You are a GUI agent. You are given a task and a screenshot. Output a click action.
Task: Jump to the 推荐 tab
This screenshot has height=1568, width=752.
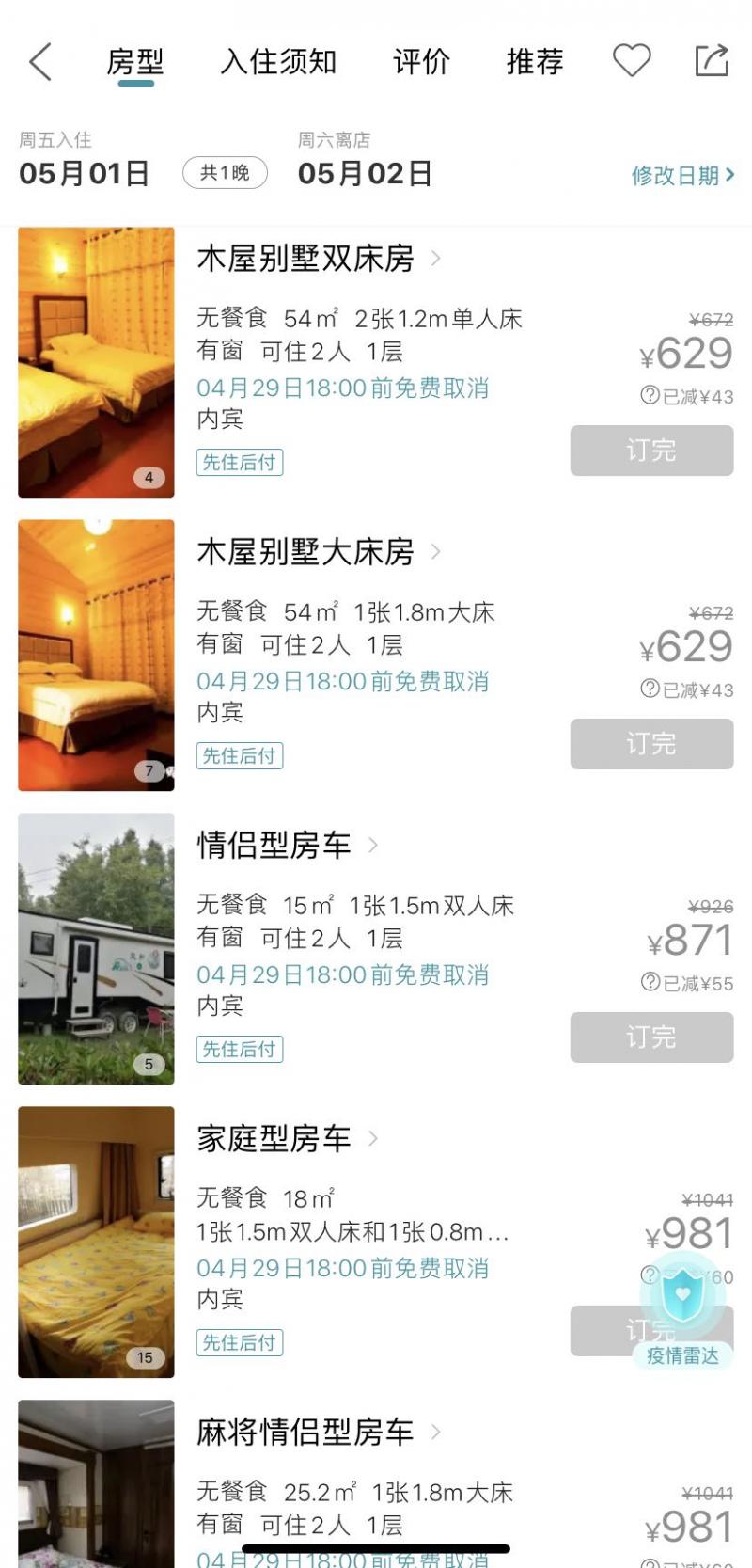(x=535, y=62)
